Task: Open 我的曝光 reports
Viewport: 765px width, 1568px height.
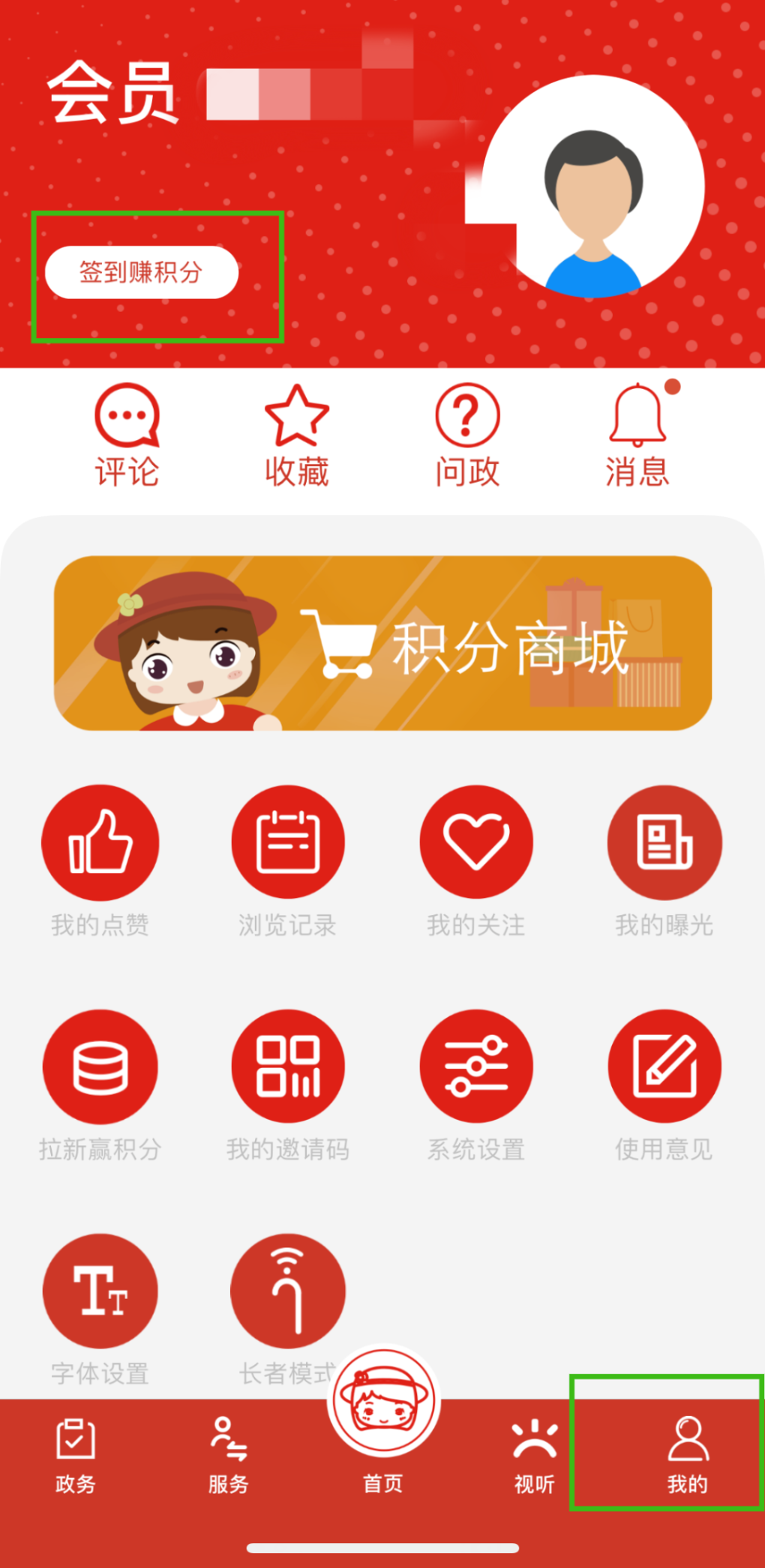Action: click(664, 860)
